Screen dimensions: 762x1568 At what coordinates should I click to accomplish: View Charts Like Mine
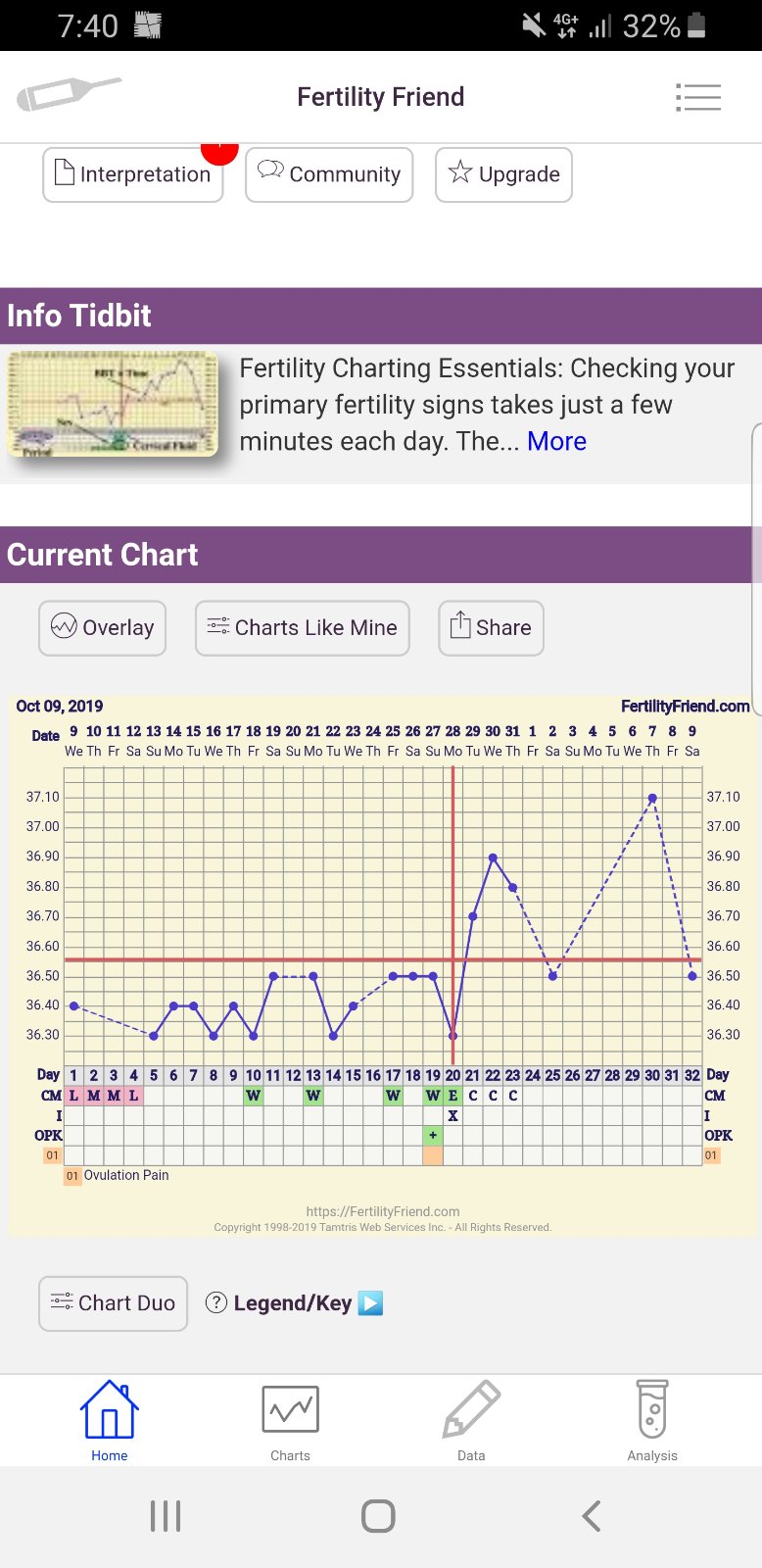303,627
